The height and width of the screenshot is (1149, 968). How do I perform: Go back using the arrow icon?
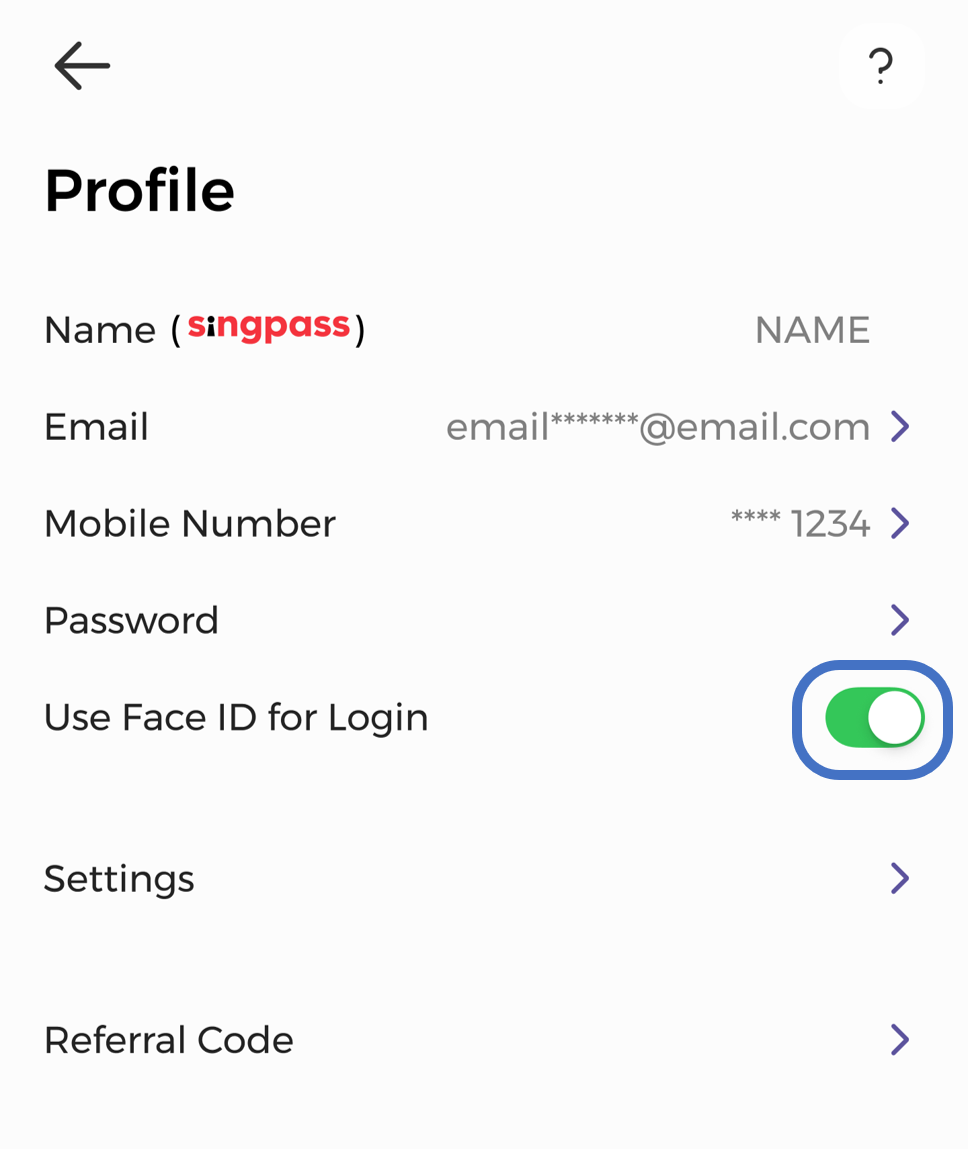(82, 66)
